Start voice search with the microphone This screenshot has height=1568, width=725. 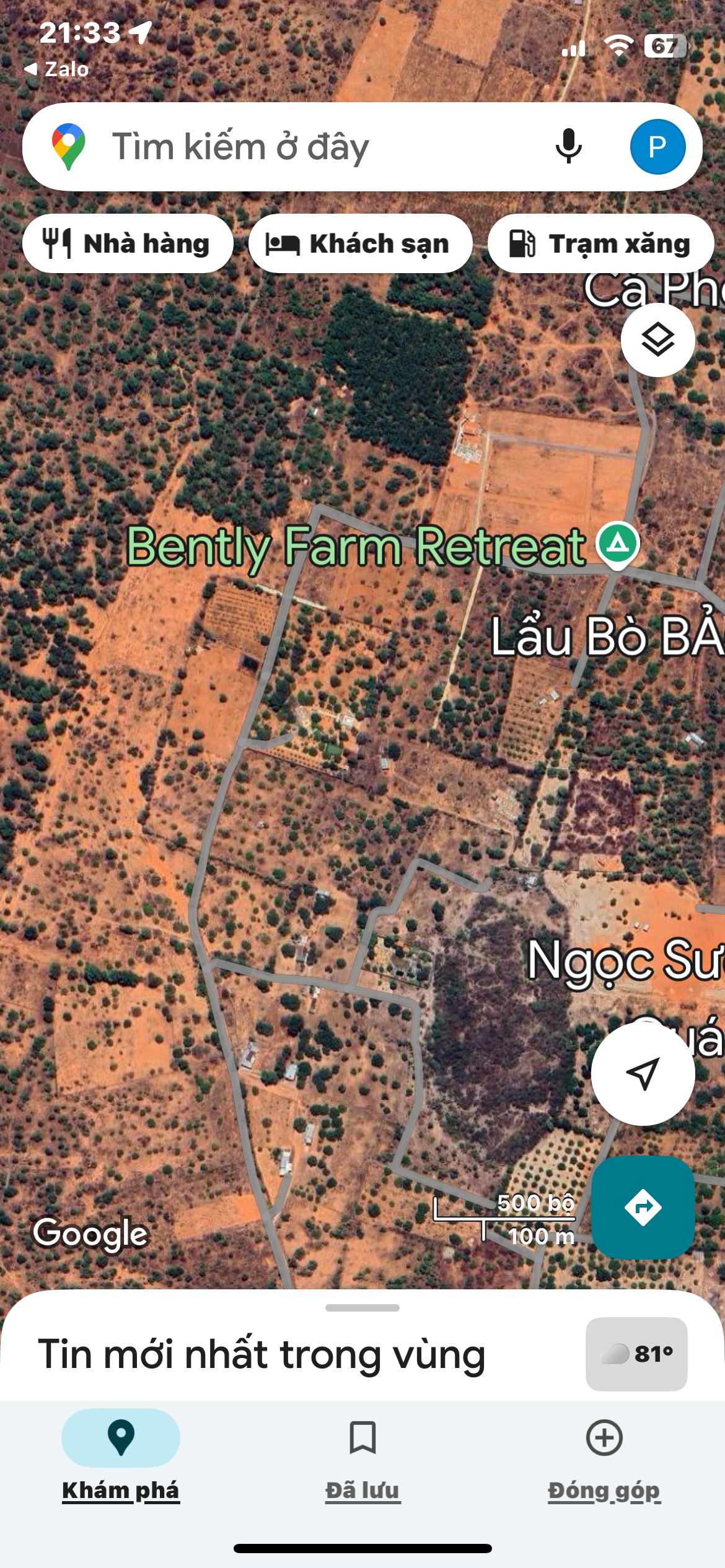pos(568,147)
